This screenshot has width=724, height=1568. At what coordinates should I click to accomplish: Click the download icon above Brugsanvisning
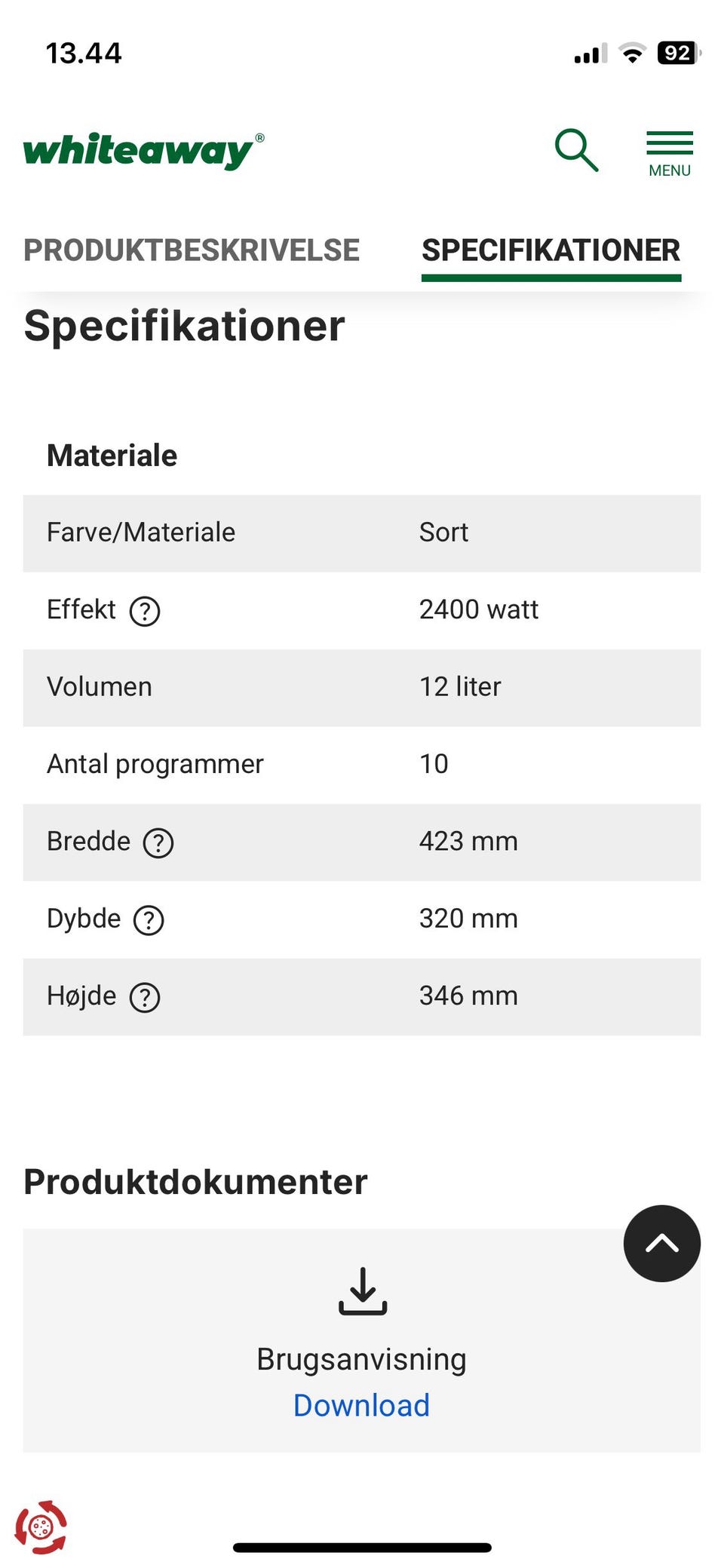click(x=361, y=1295)
